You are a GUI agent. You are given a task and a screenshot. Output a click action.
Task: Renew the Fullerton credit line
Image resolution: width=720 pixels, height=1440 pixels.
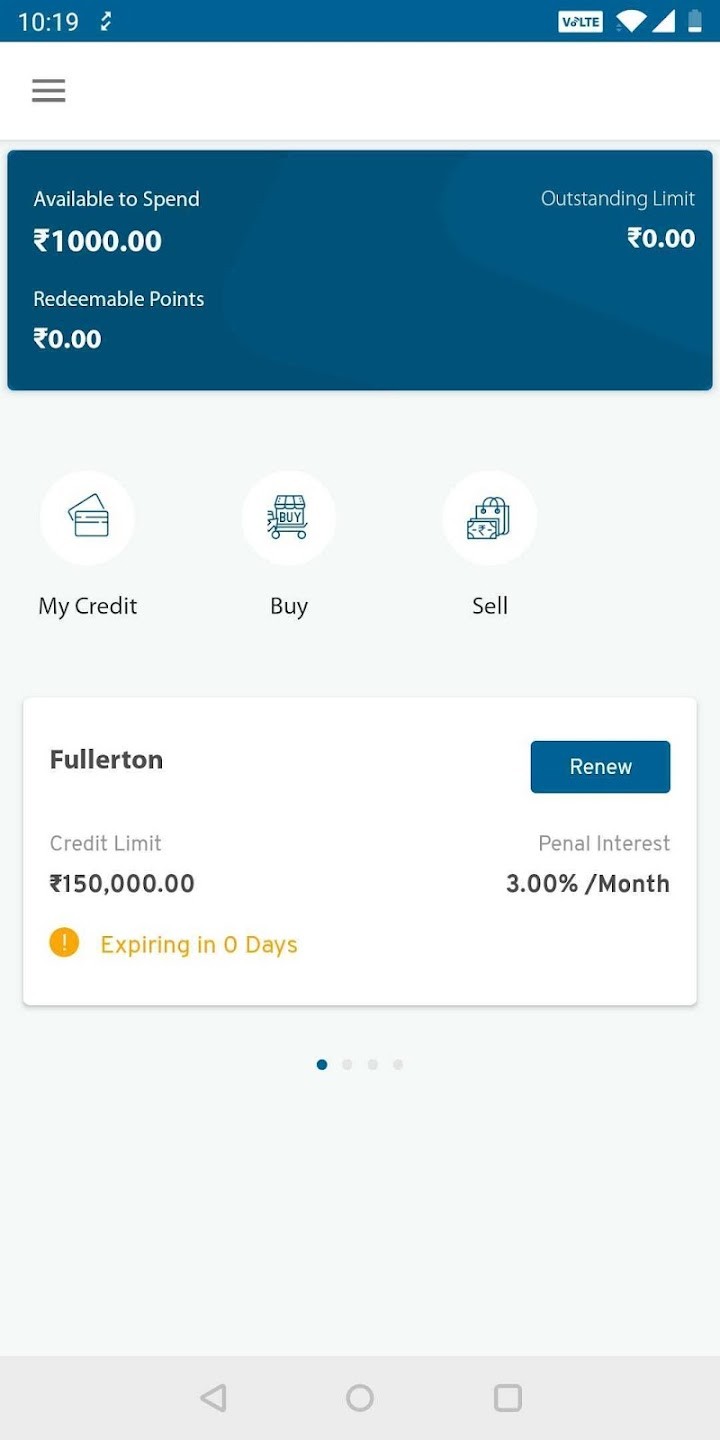600,767
